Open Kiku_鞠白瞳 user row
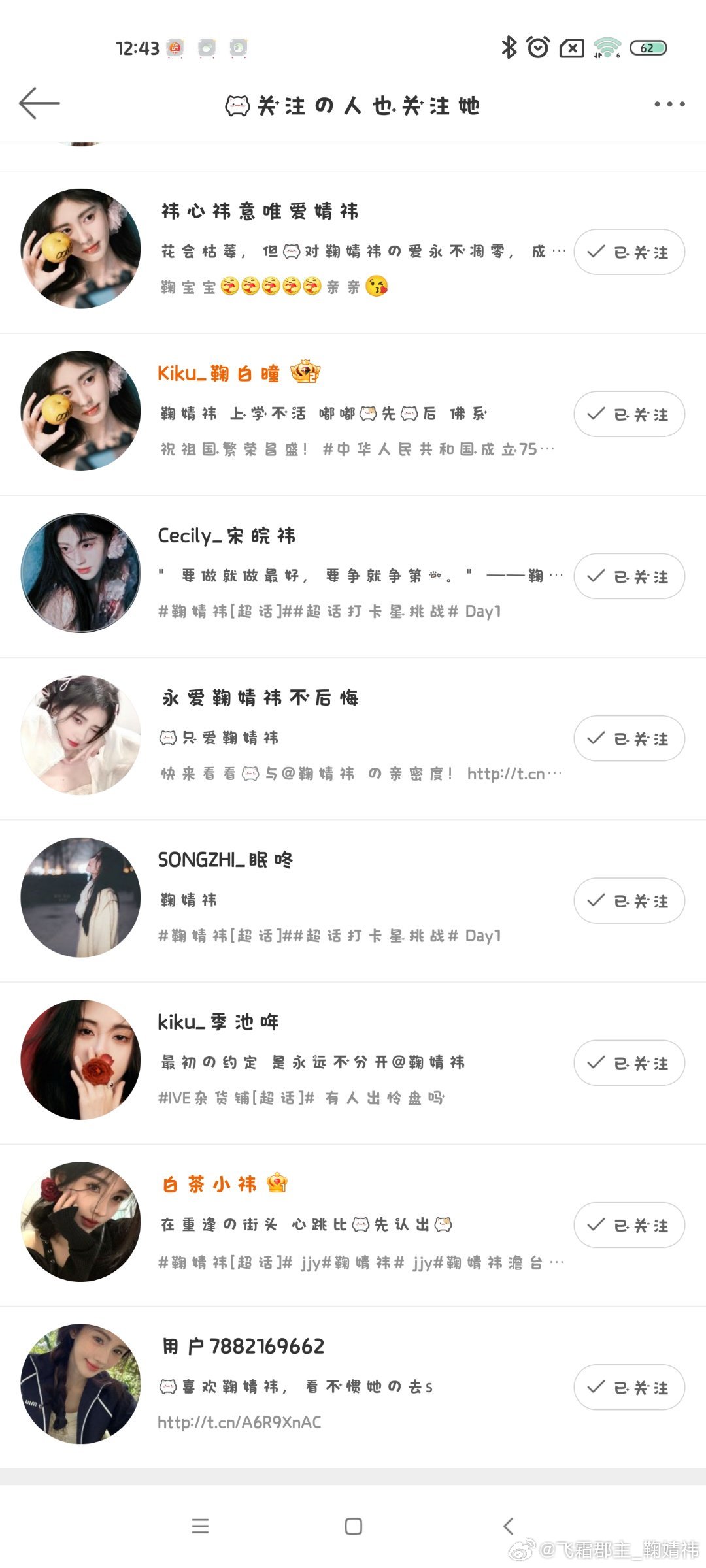This screenshot has height=1568, width=706. coord(353,414)
